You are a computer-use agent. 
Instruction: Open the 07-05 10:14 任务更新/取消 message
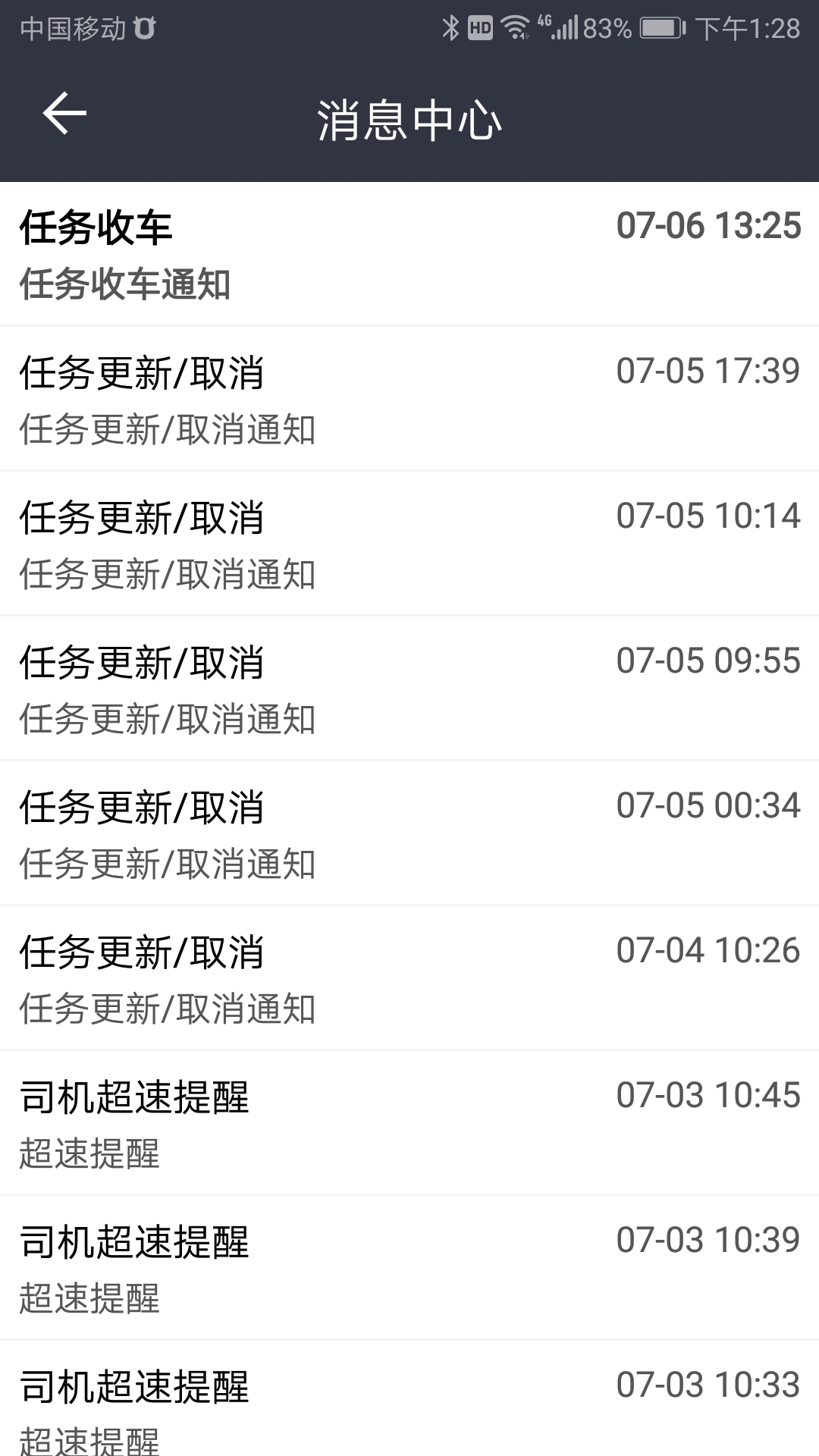pos(409,542)
